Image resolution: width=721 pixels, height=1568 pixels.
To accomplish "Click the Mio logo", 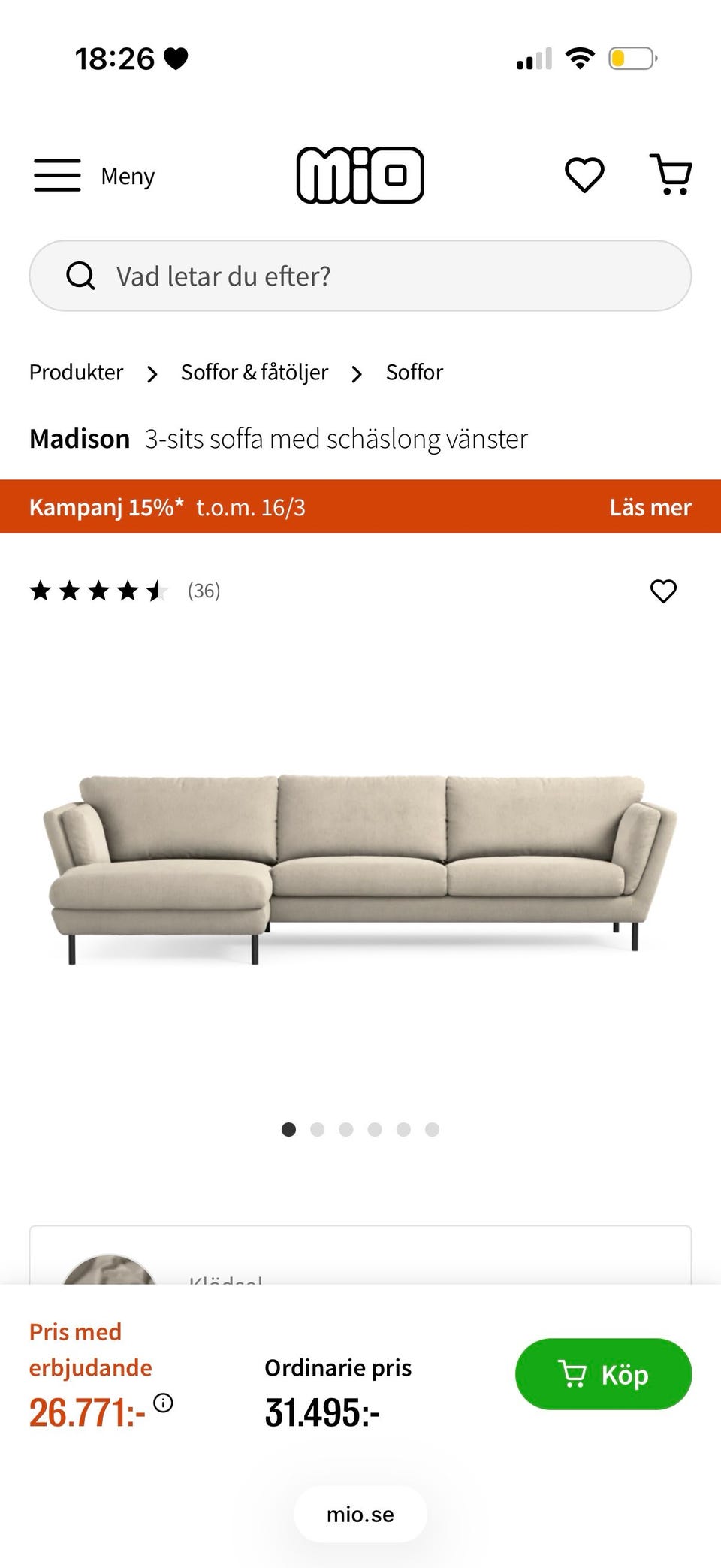I will click(360, 174).
